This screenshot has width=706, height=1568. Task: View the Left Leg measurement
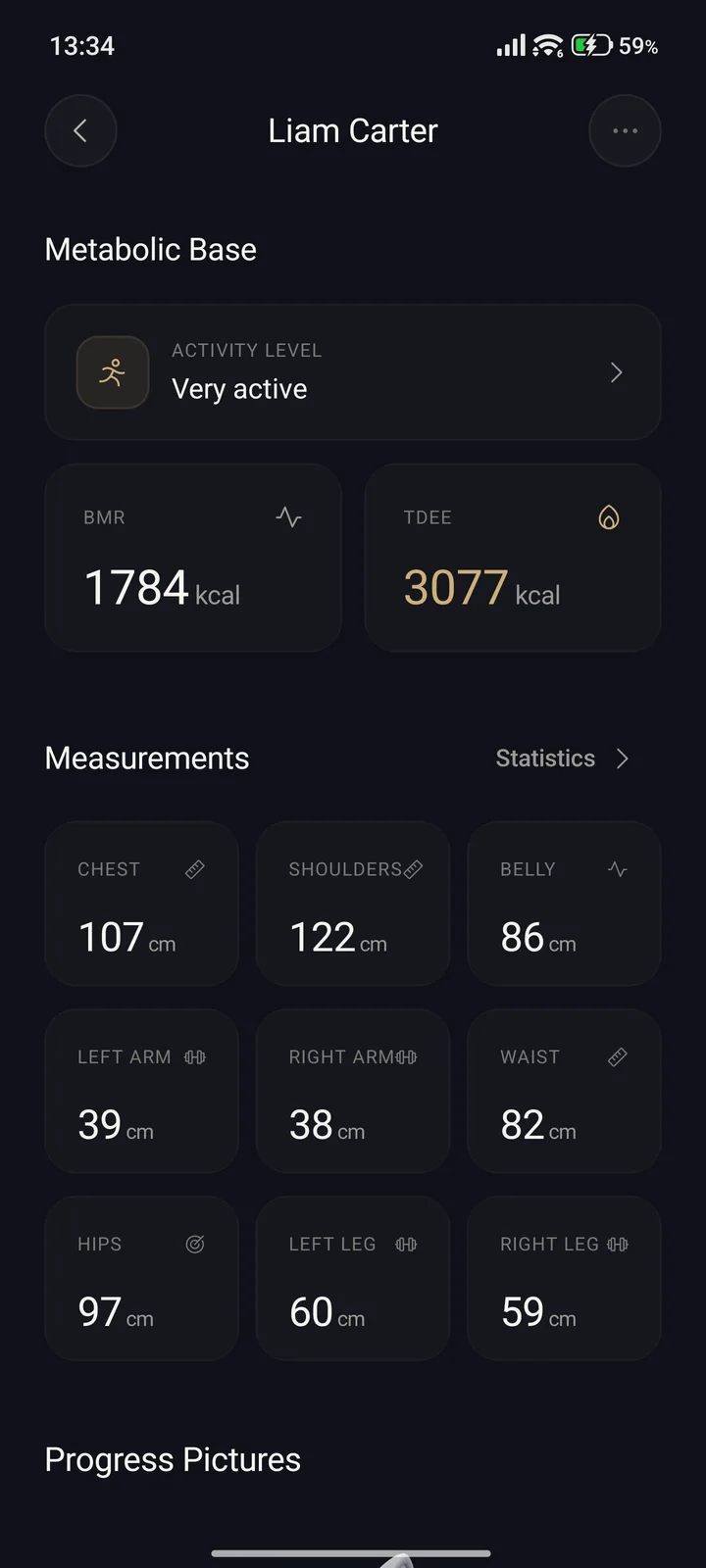(x=353, y=1278)
